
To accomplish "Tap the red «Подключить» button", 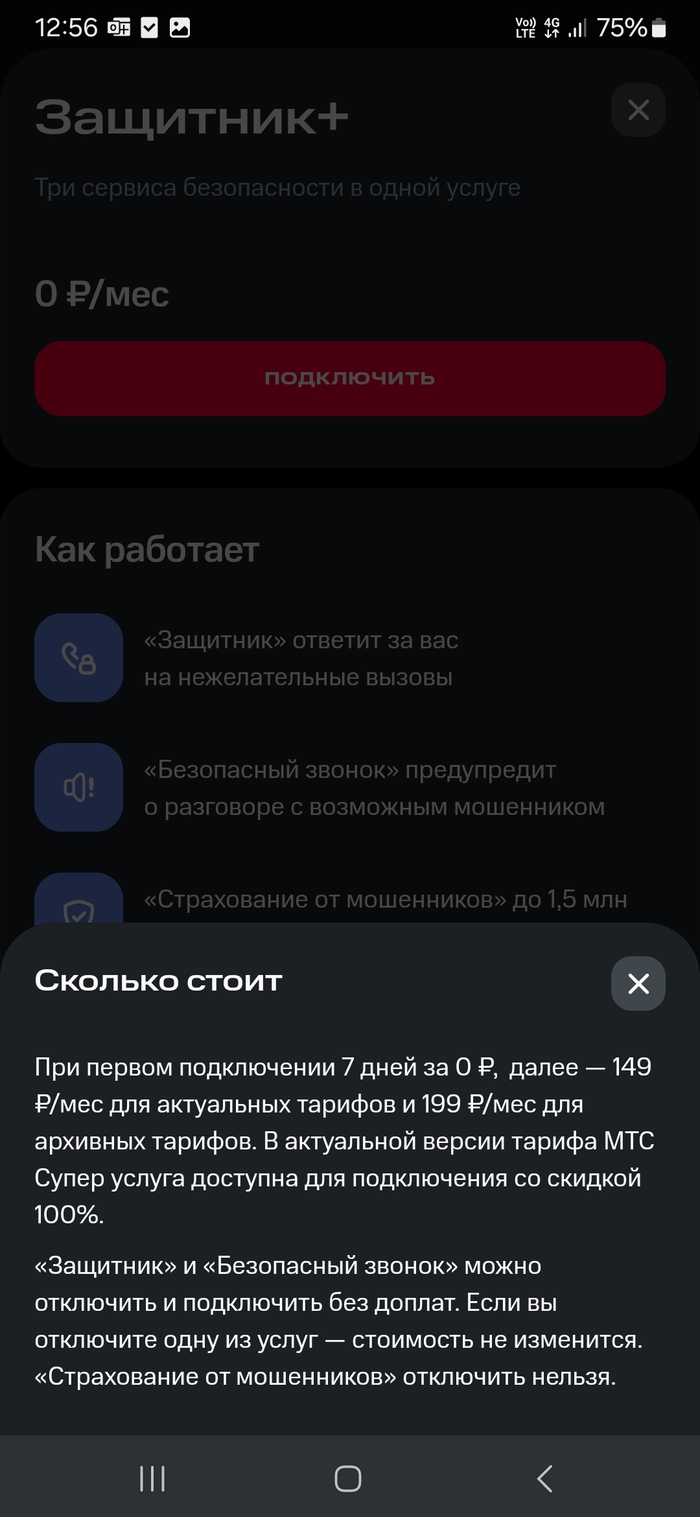I will (349, 378).
